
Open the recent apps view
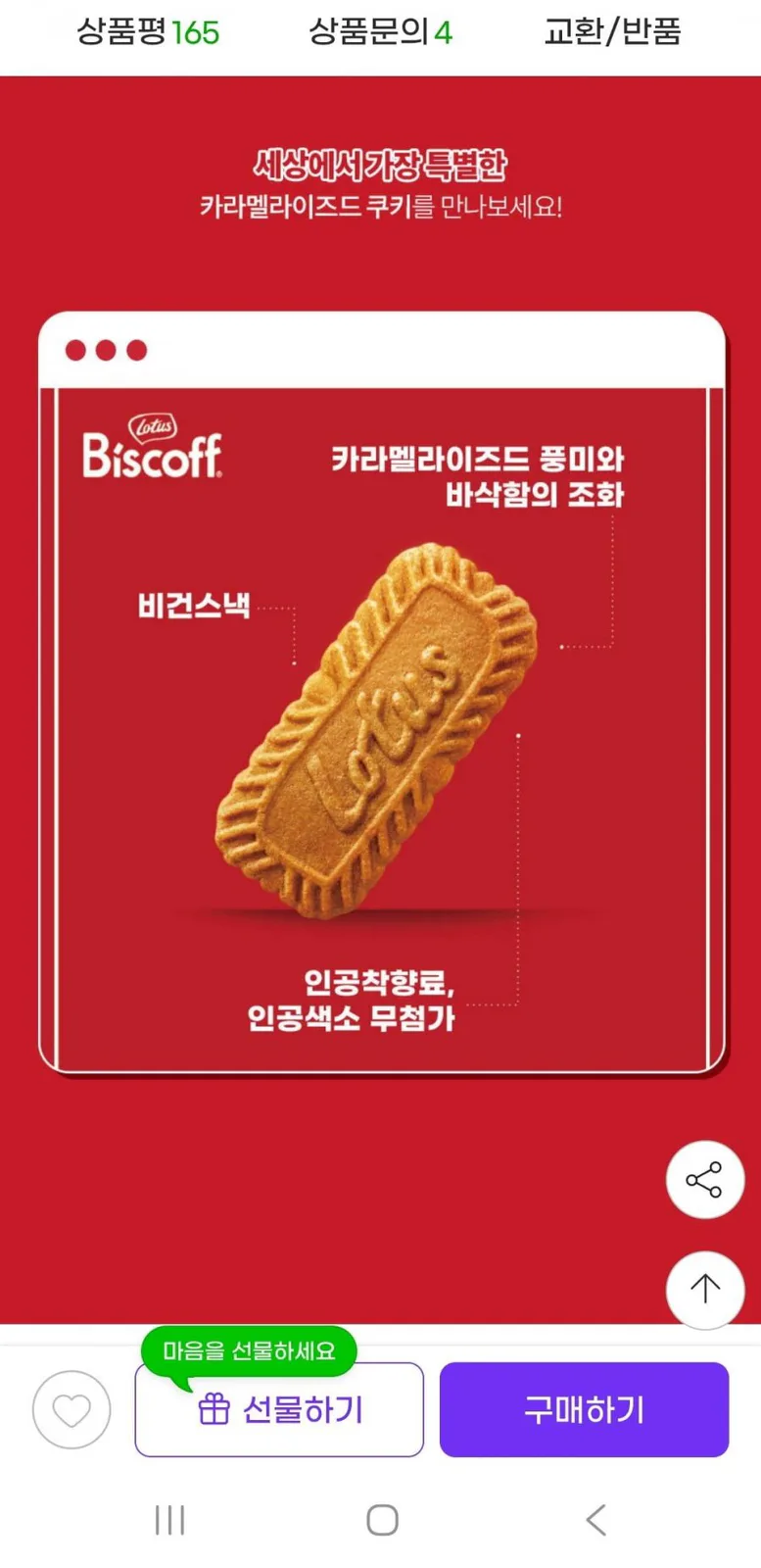click(x=169, y=1520)
